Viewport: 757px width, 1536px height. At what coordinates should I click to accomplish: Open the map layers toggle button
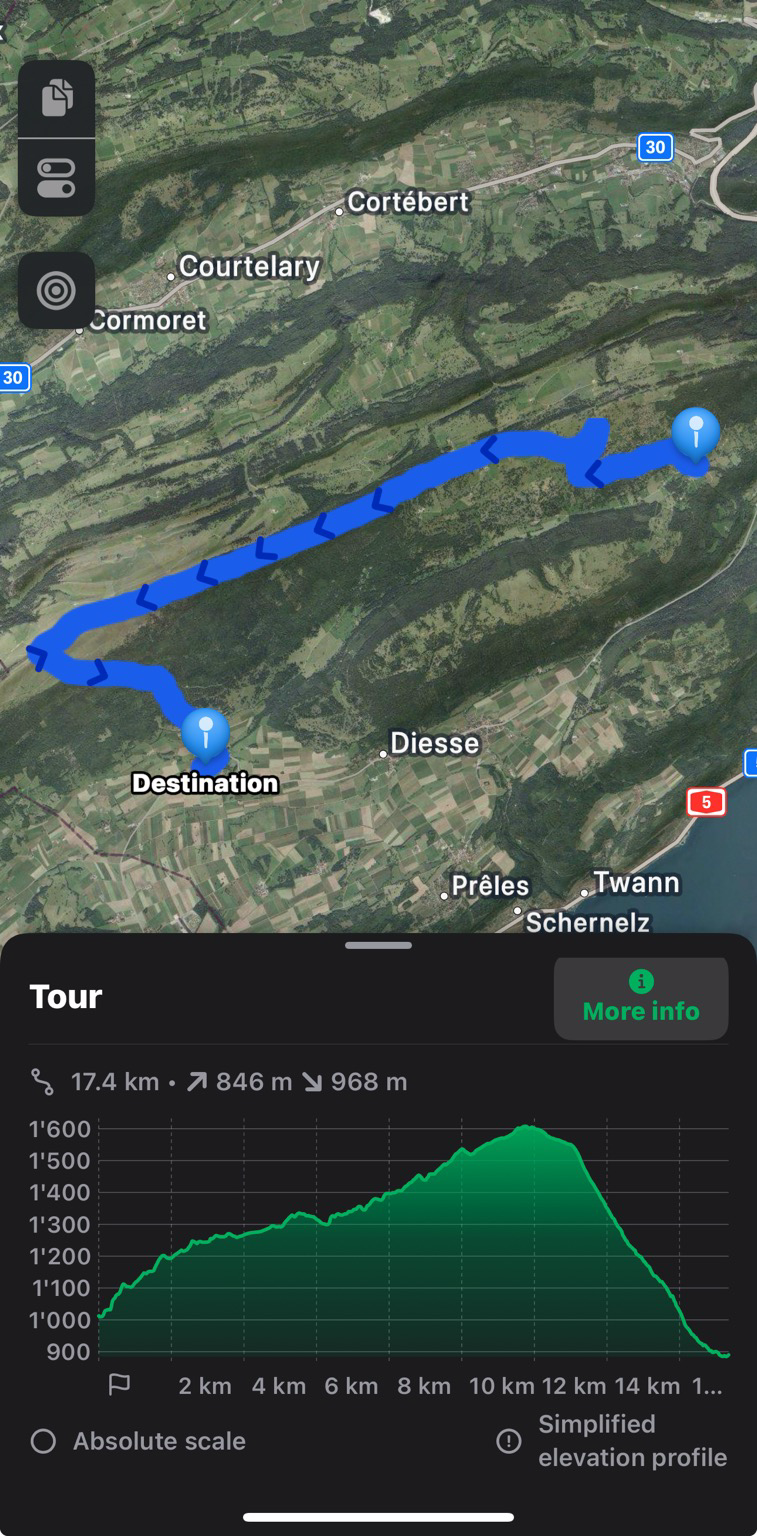tap(57, 177)
